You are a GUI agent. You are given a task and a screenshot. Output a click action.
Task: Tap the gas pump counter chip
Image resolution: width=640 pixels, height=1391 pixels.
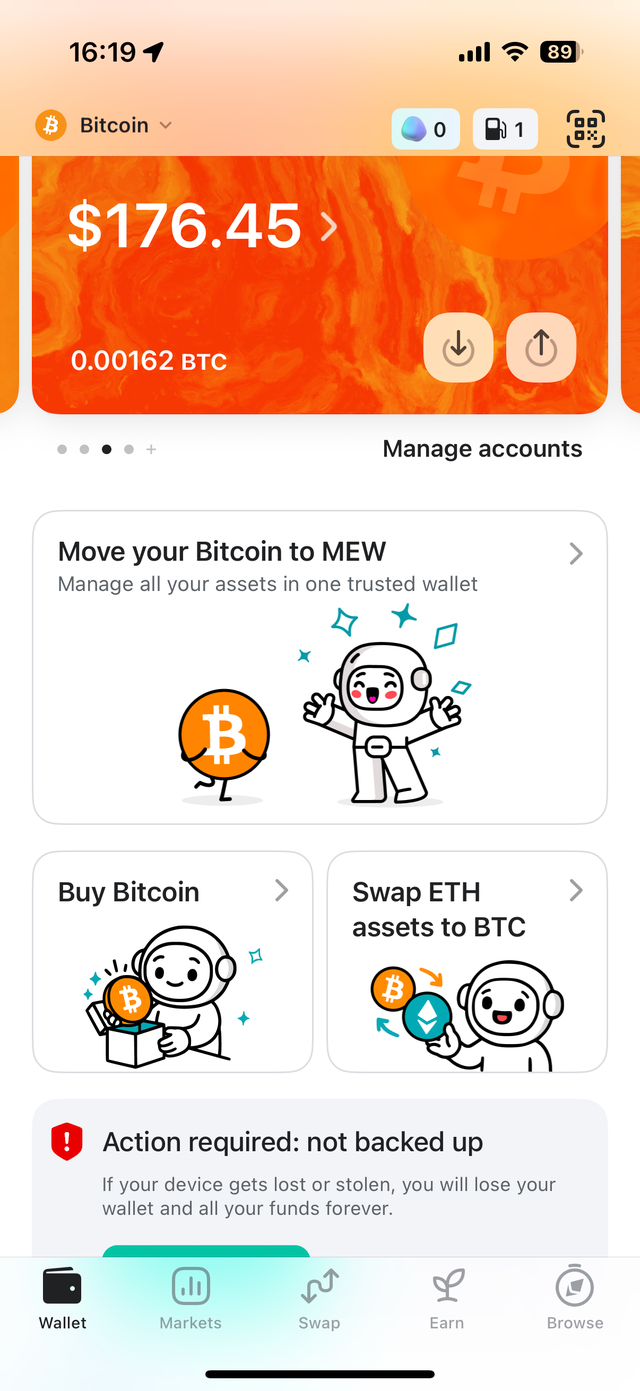pyautogui.click(x=505, y=130)
